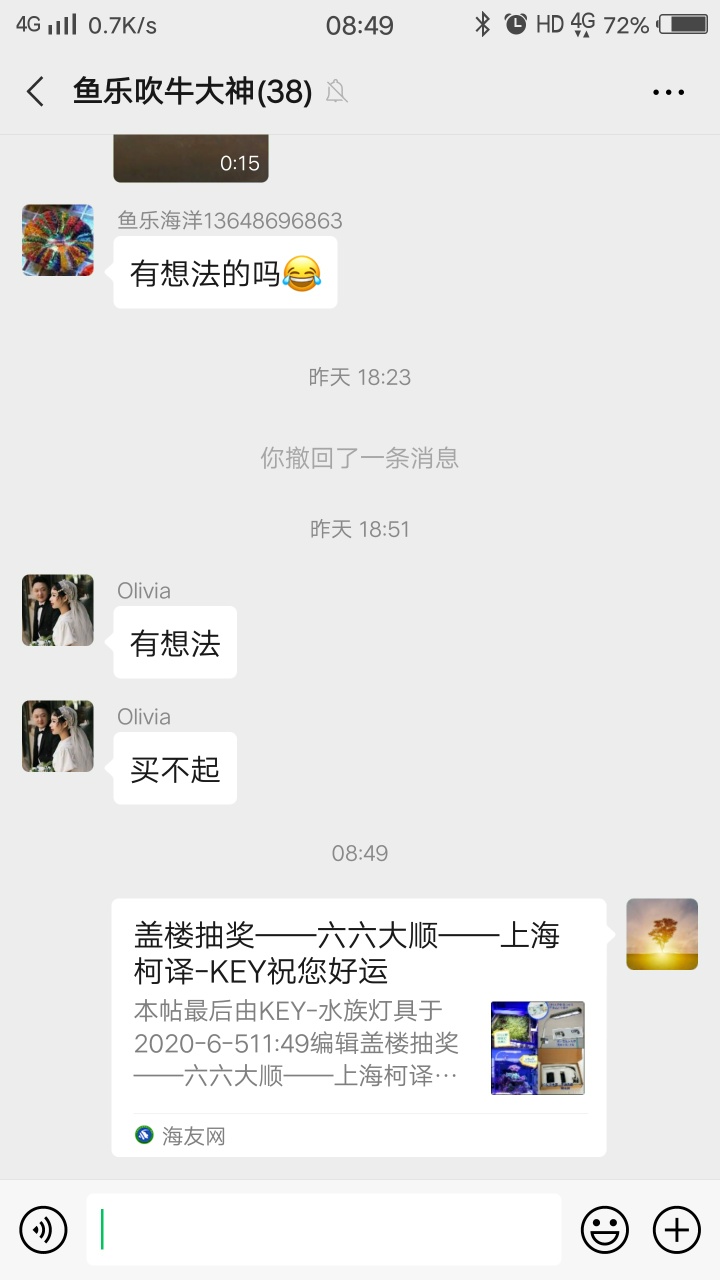Viewport: 720px width, 1280px height.
Task: Open 鱼乐海洋13648696863's profile avatar
Action: click(x=58, y=240)
